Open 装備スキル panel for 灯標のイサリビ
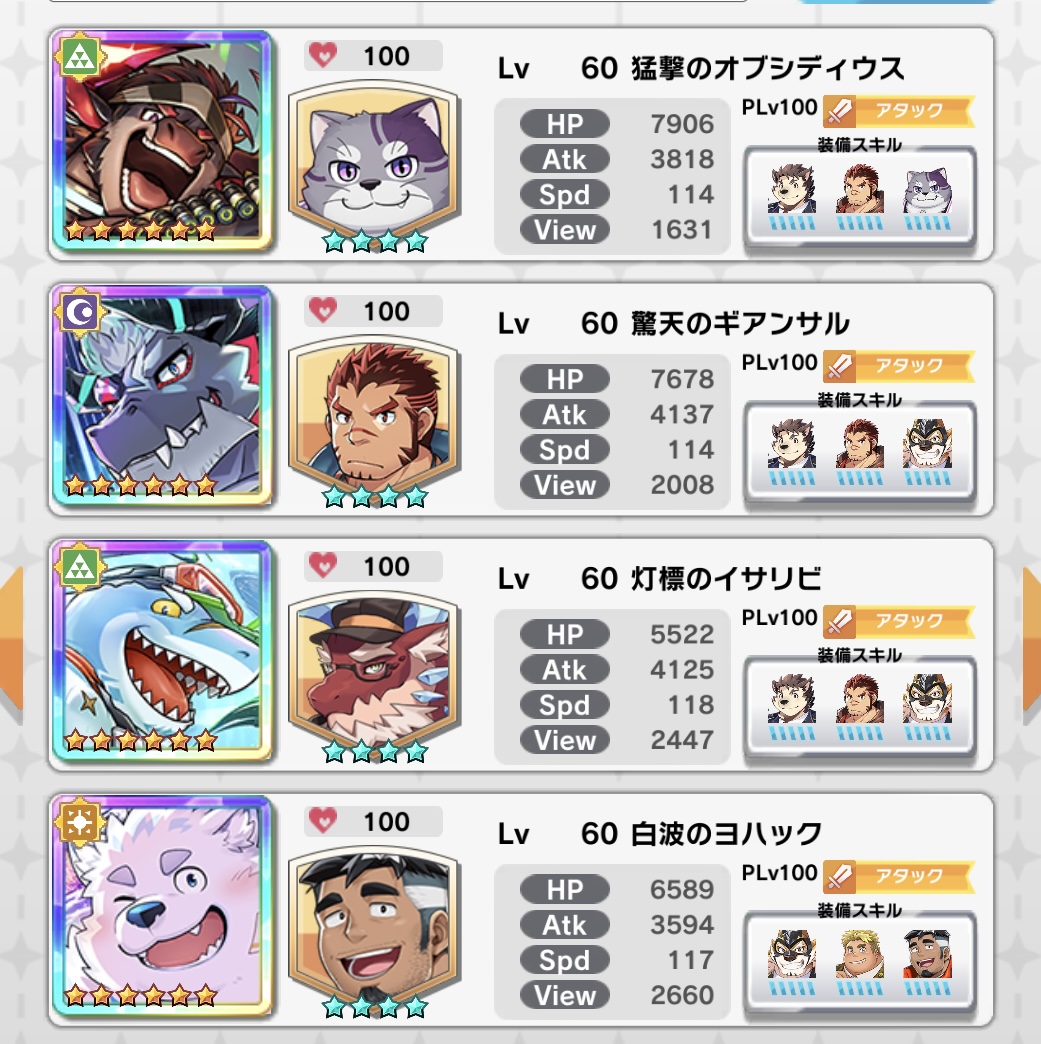This screenshot has height=1044, width=1041. [859, 706]
